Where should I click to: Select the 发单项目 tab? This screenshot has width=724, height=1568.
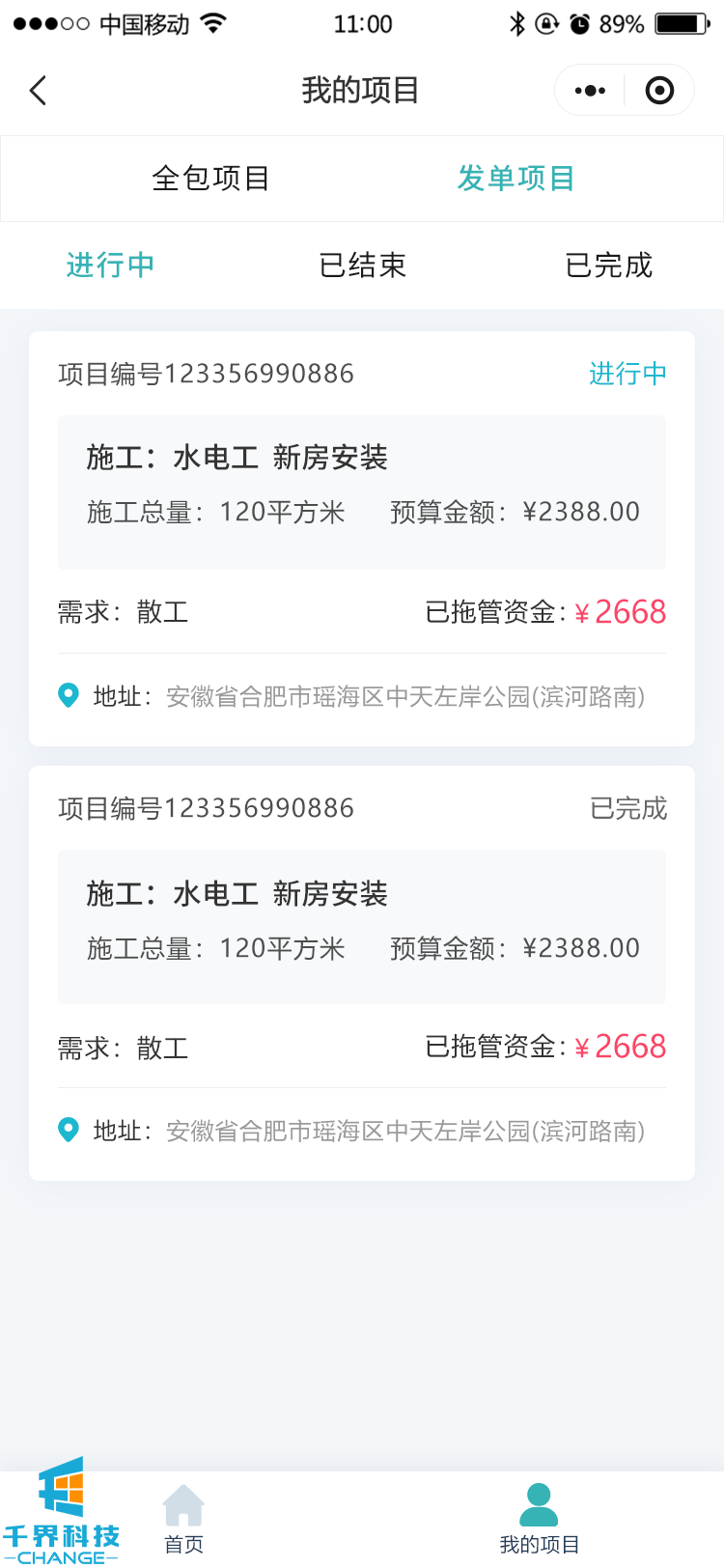tap(516, 179)
